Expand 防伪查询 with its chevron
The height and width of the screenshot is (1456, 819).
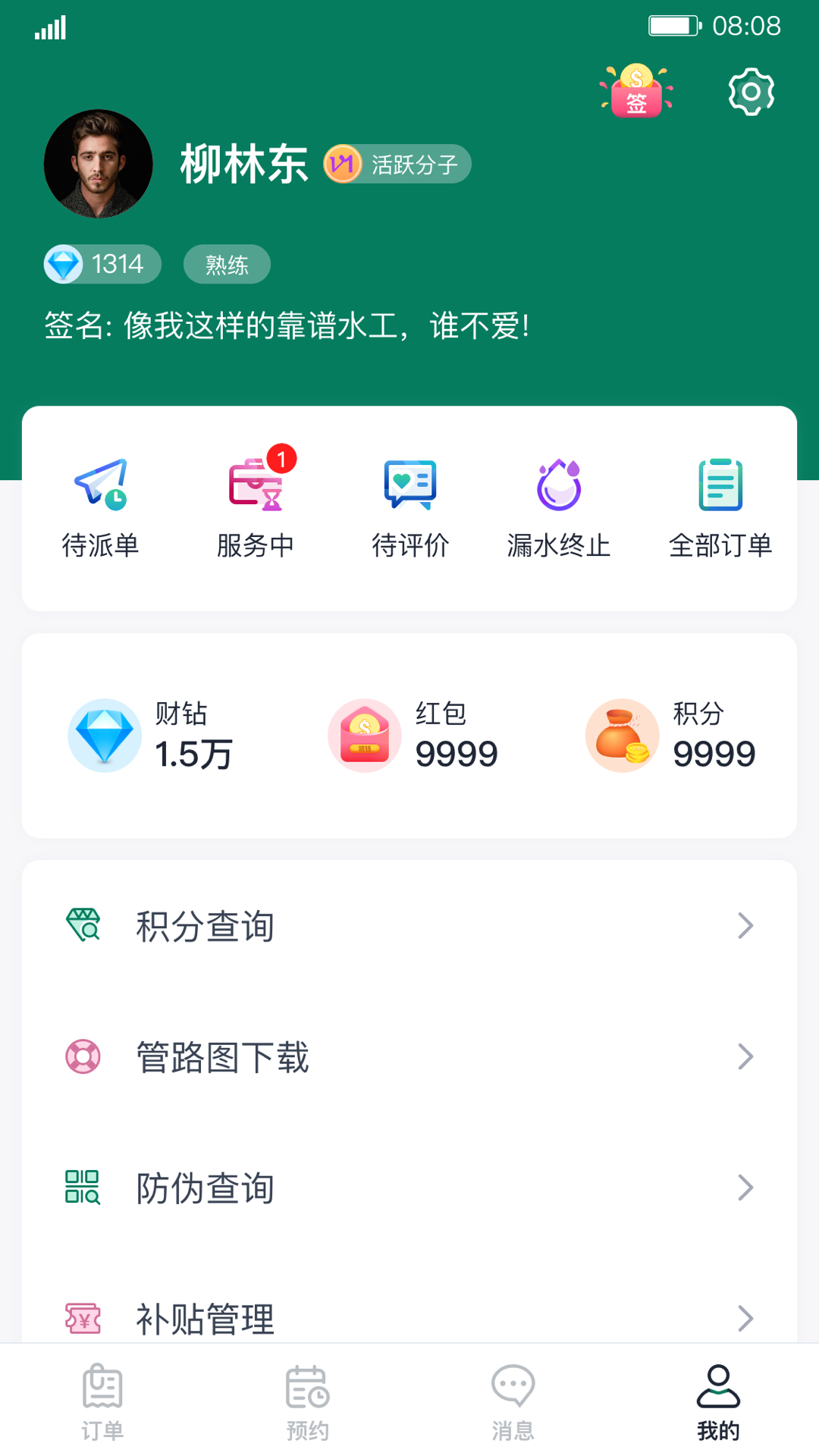click(746, 1188)
